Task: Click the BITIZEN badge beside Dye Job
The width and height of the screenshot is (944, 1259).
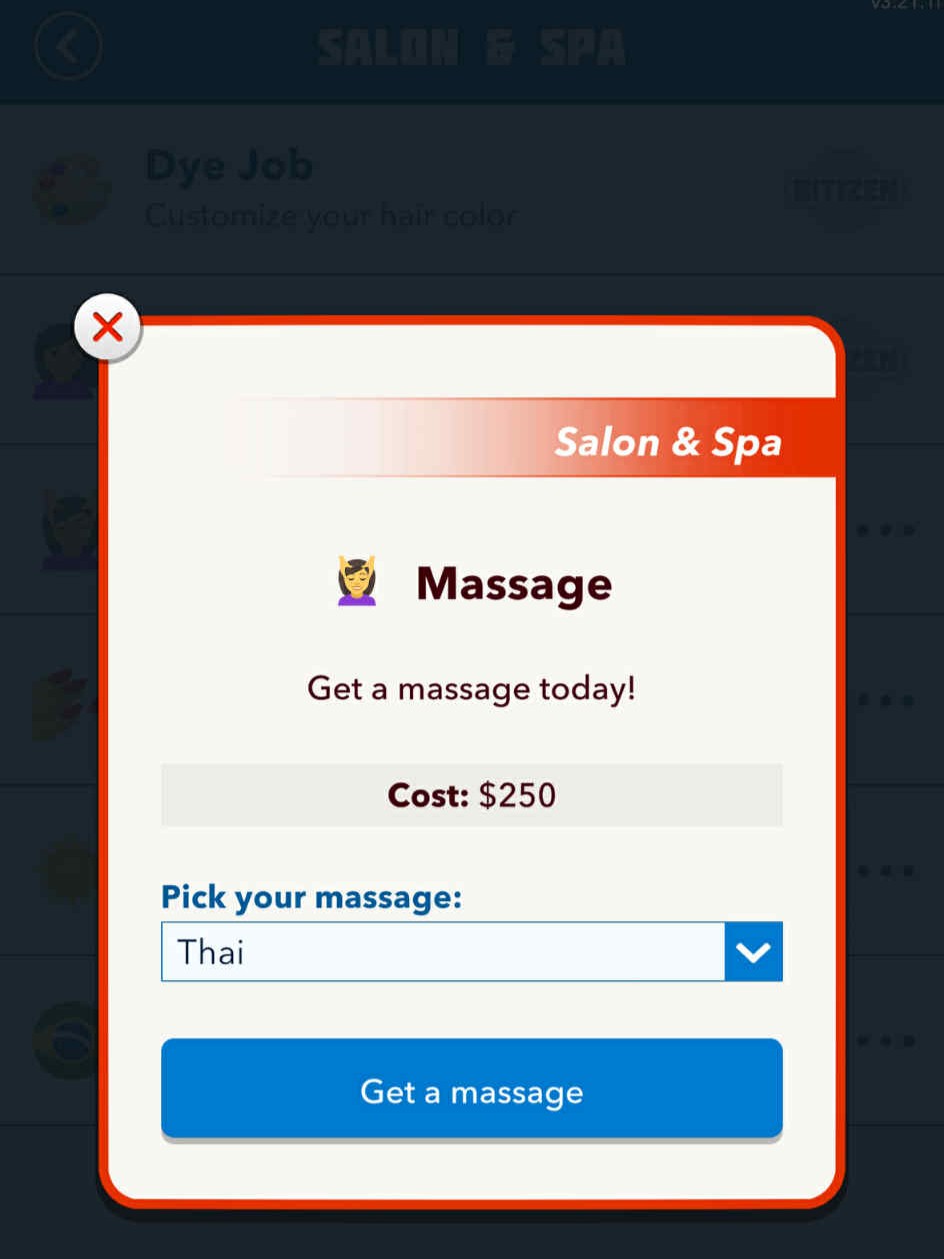Action: [x=848, y=190]
